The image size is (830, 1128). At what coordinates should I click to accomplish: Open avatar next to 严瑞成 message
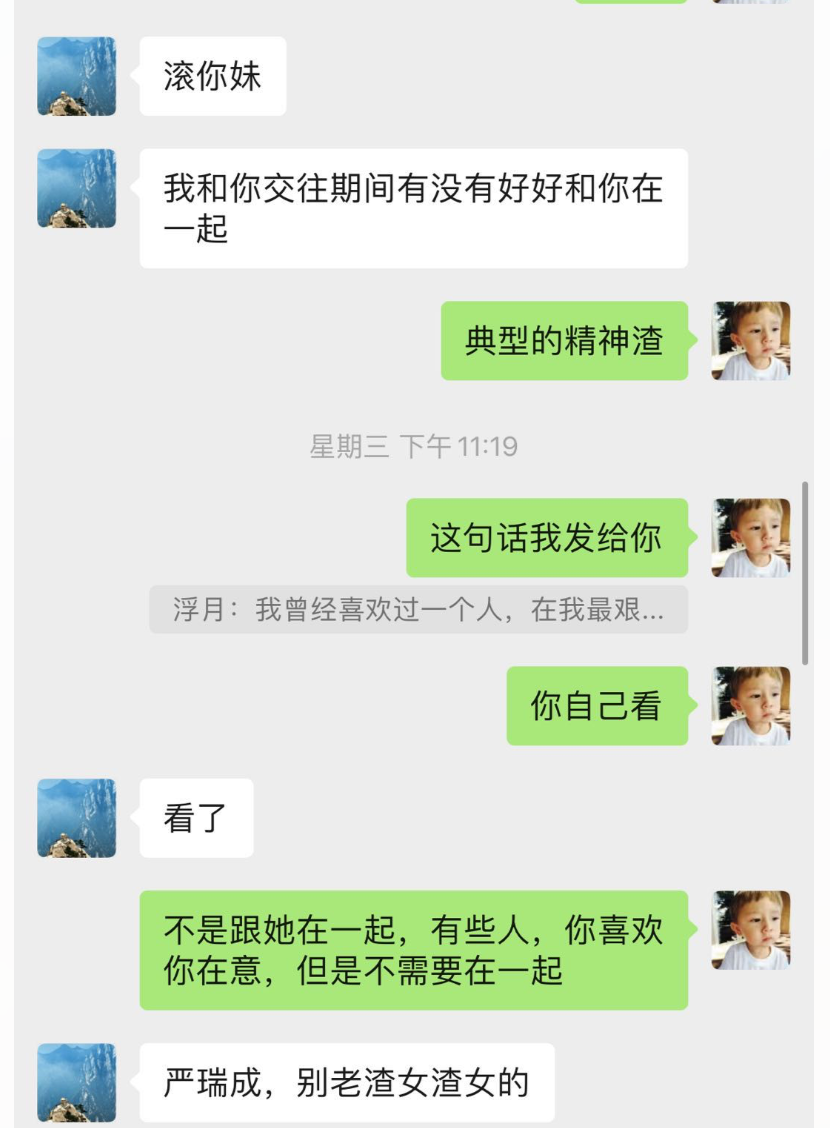77,1082
